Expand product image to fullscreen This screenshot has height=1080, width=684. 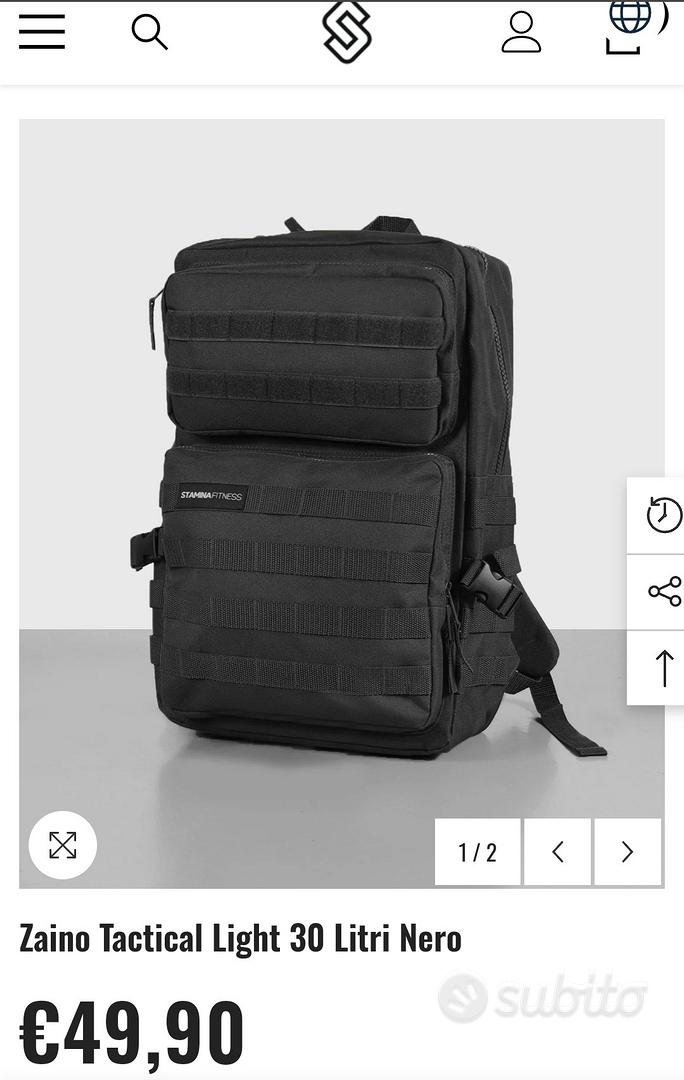[63, 845]
